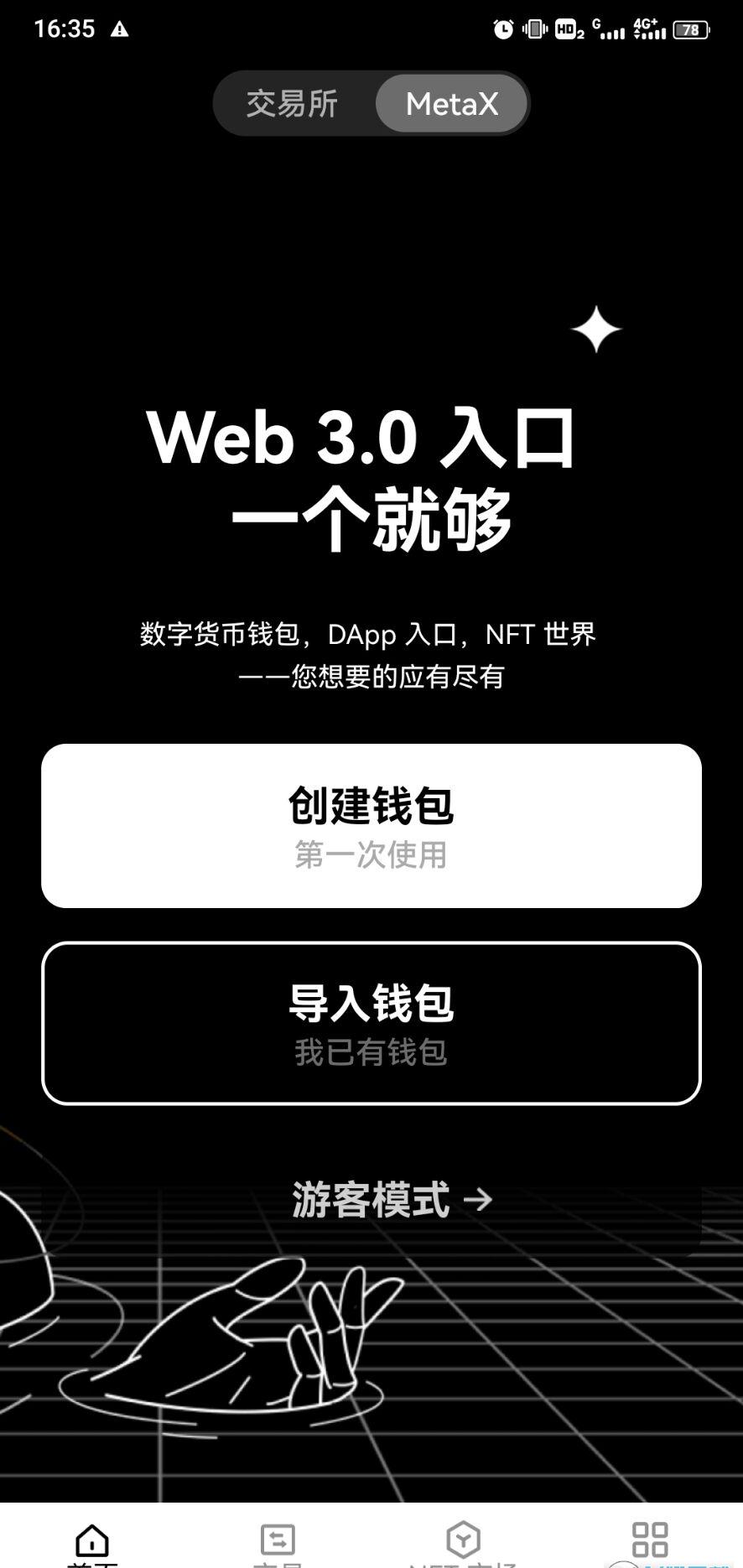Image resolution: width=743 pixels, height=1568 pixels.
Task: Switch to the swap tab in the bottom bar
Action: [278, 1541]
